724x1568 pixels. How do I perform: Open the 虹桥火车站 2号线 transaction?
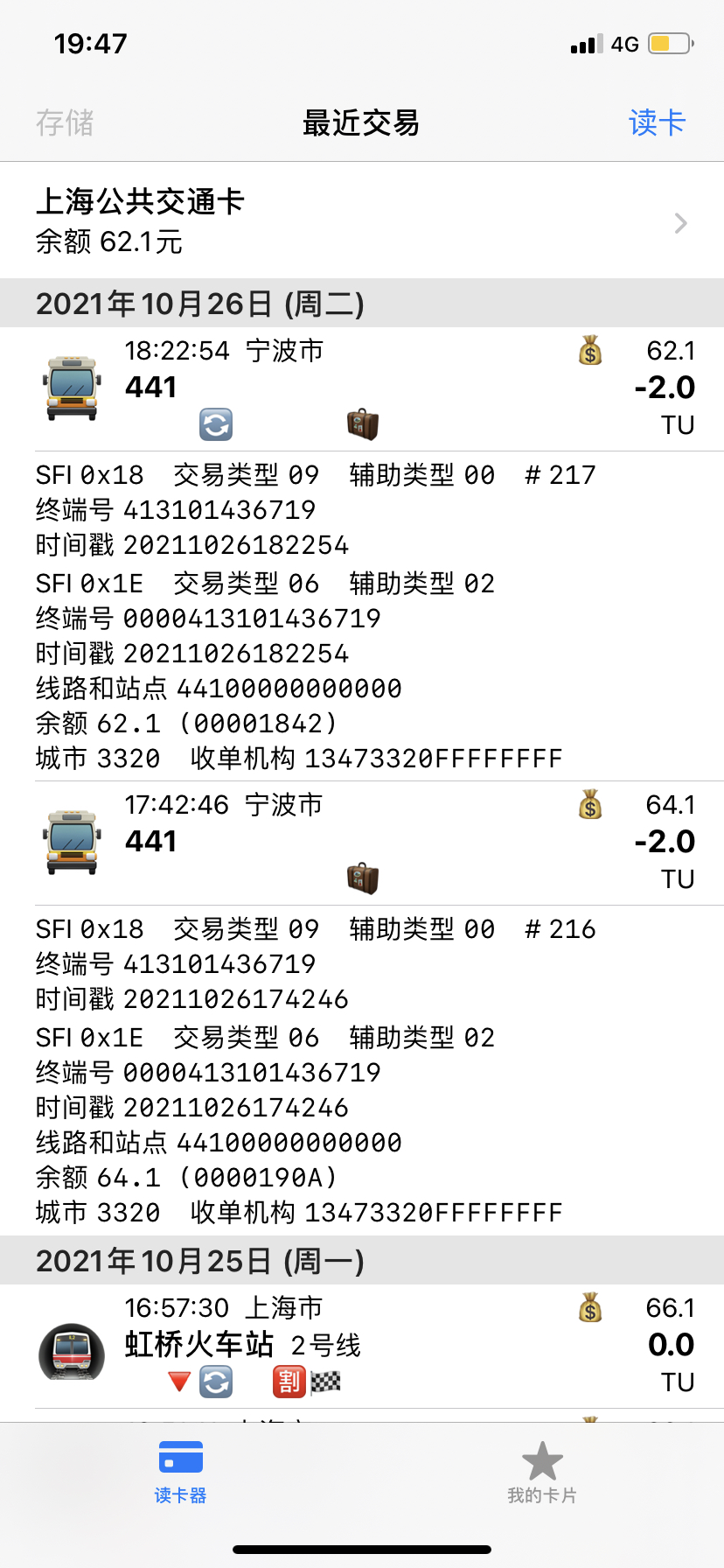362,1345
